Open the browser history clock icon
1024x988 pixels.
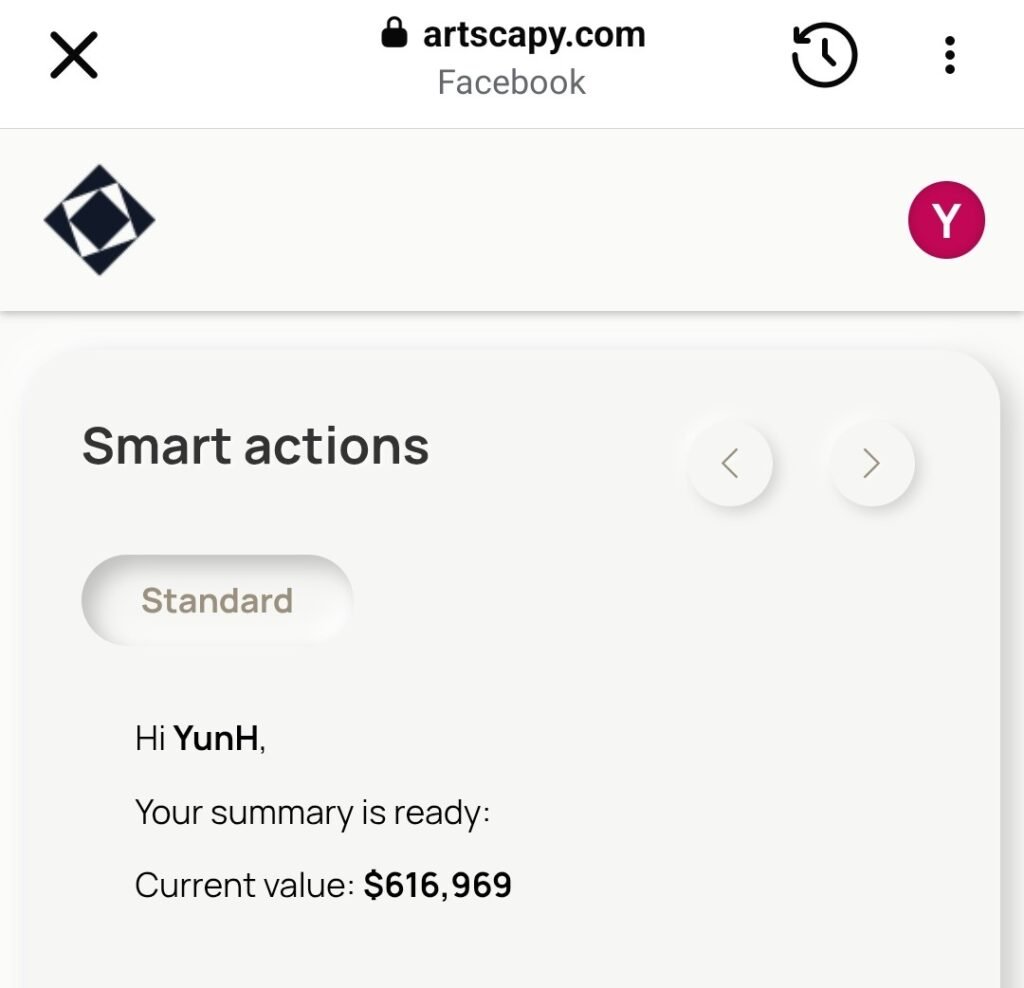click(824, 55)
